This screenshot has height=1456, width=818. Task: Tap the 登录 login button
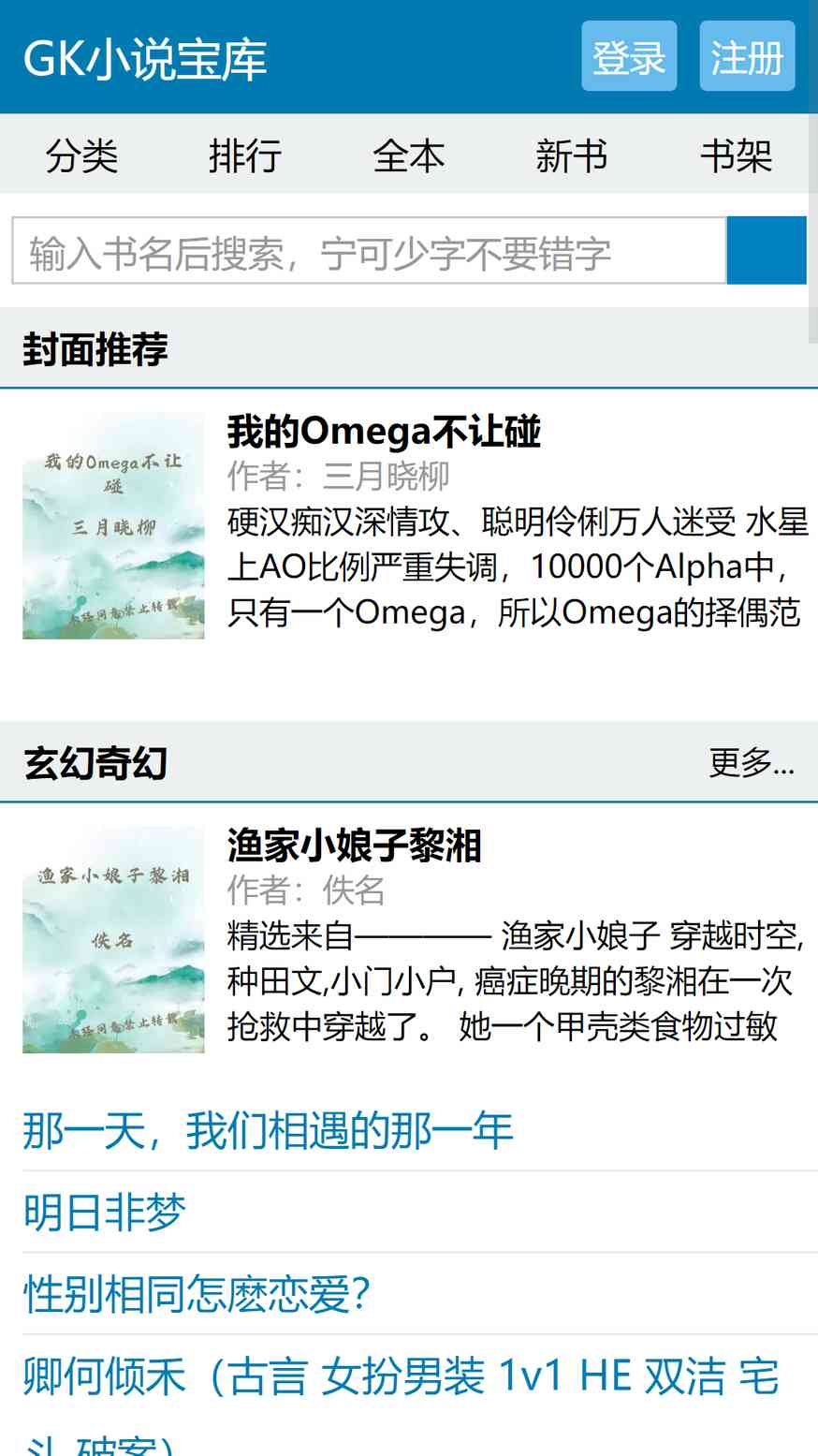pyautogui.click(x=629, y=56)
